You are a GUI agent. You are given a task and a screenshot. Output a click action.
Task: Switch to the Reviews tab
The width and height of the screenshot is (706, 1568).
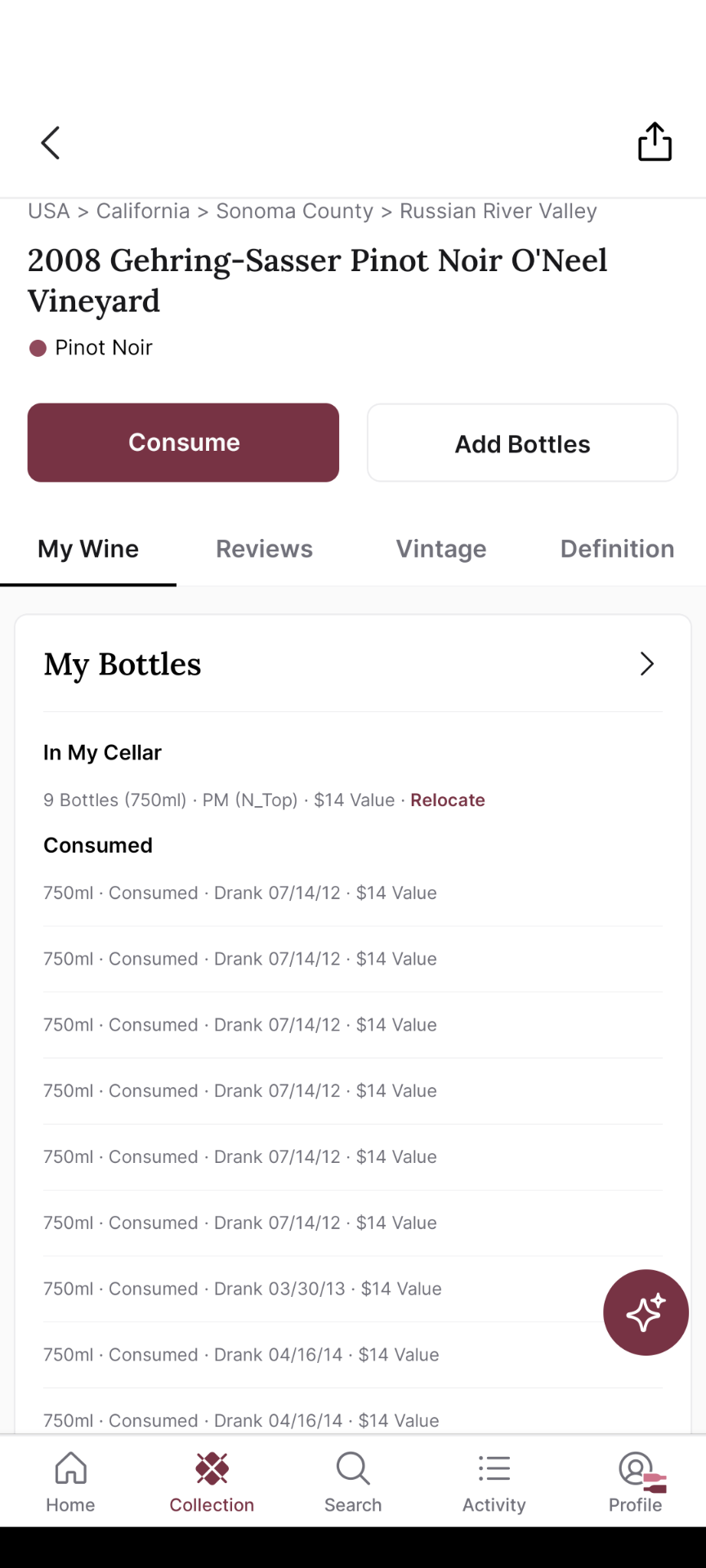264,549
